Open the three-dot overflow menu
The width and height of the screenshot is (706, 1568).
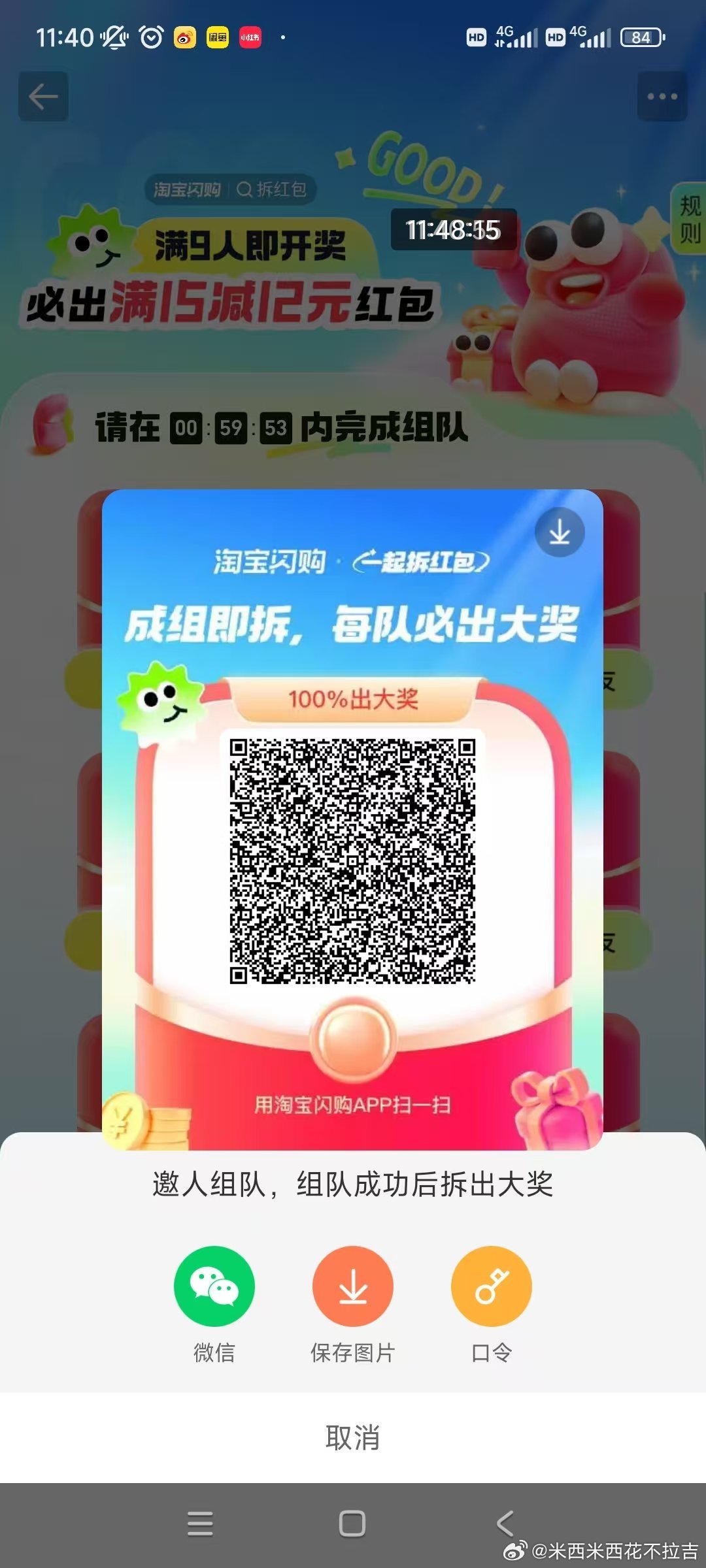(x=662, y=97)
